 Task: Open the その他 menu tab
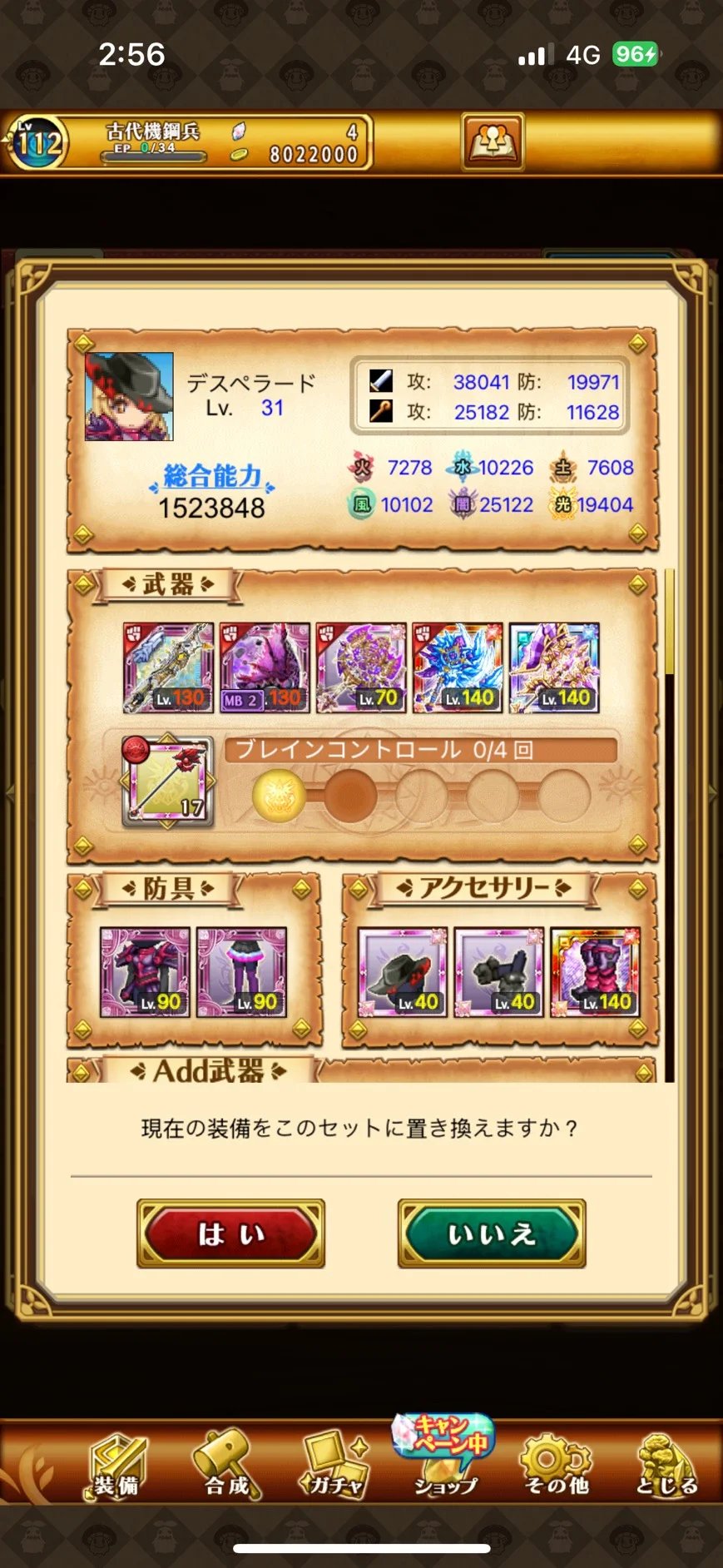556,1466
